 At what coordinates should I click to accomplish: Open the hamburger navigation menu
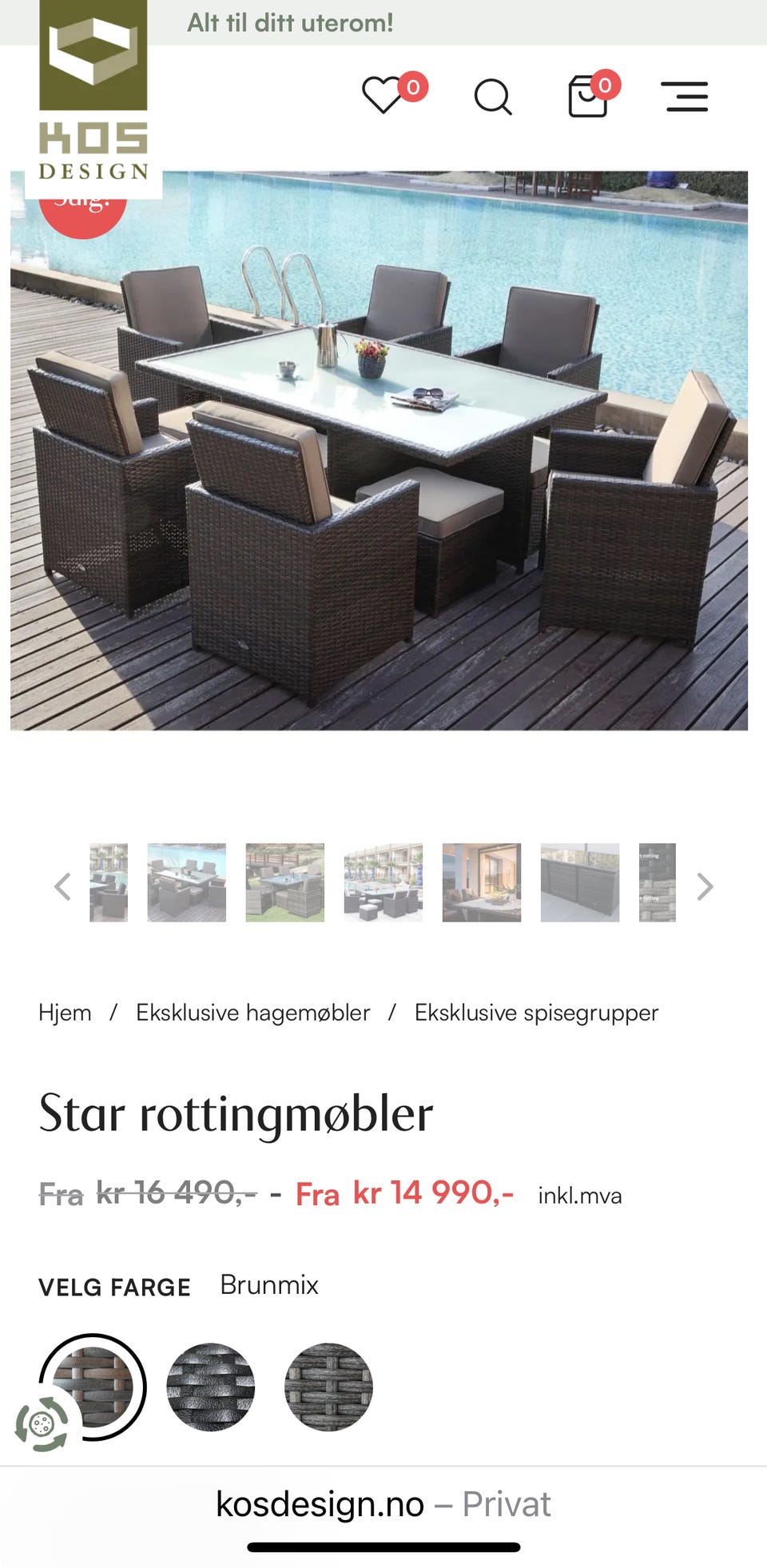[x=685, y=95]
